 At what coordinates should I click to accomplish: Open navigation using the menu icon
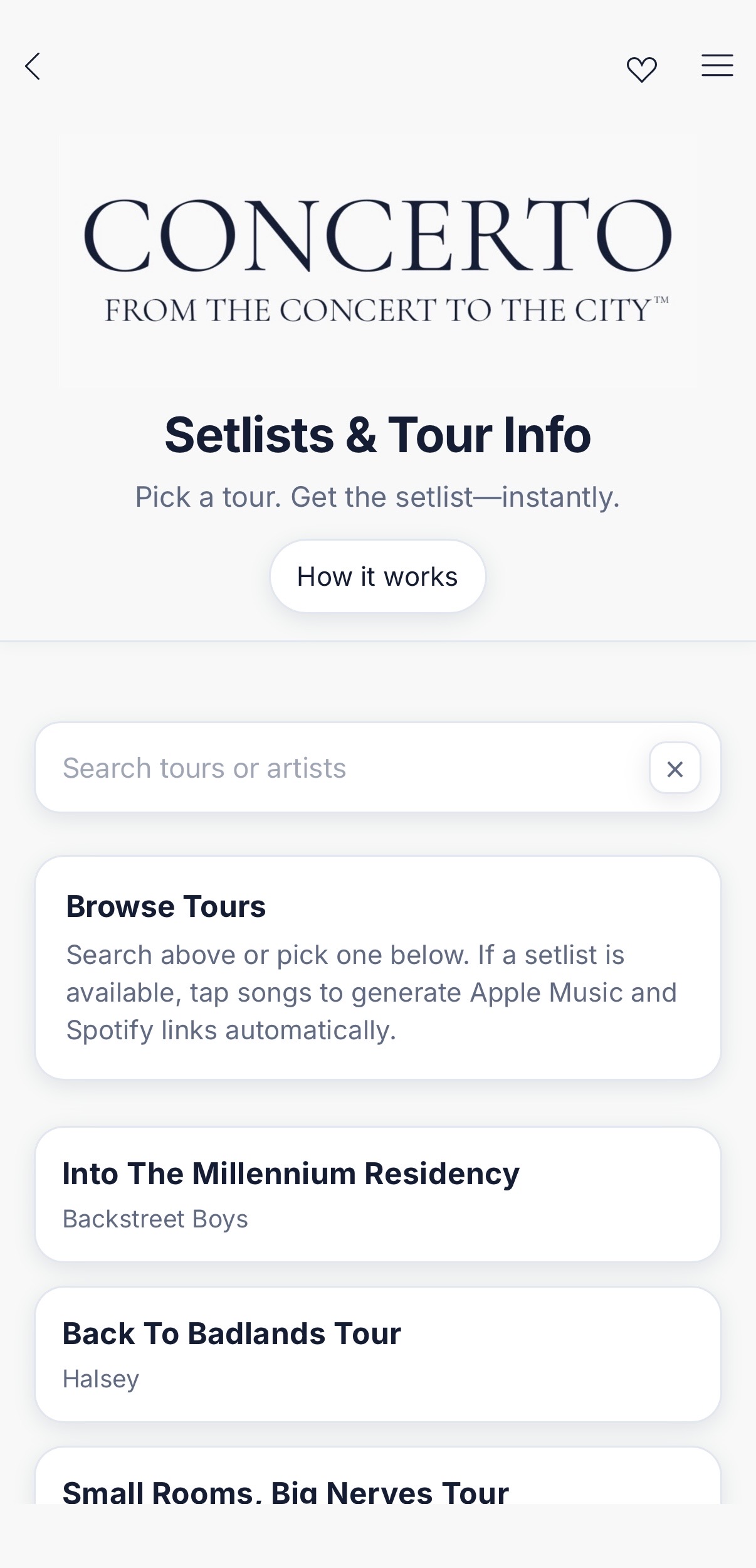pos(717,65)
